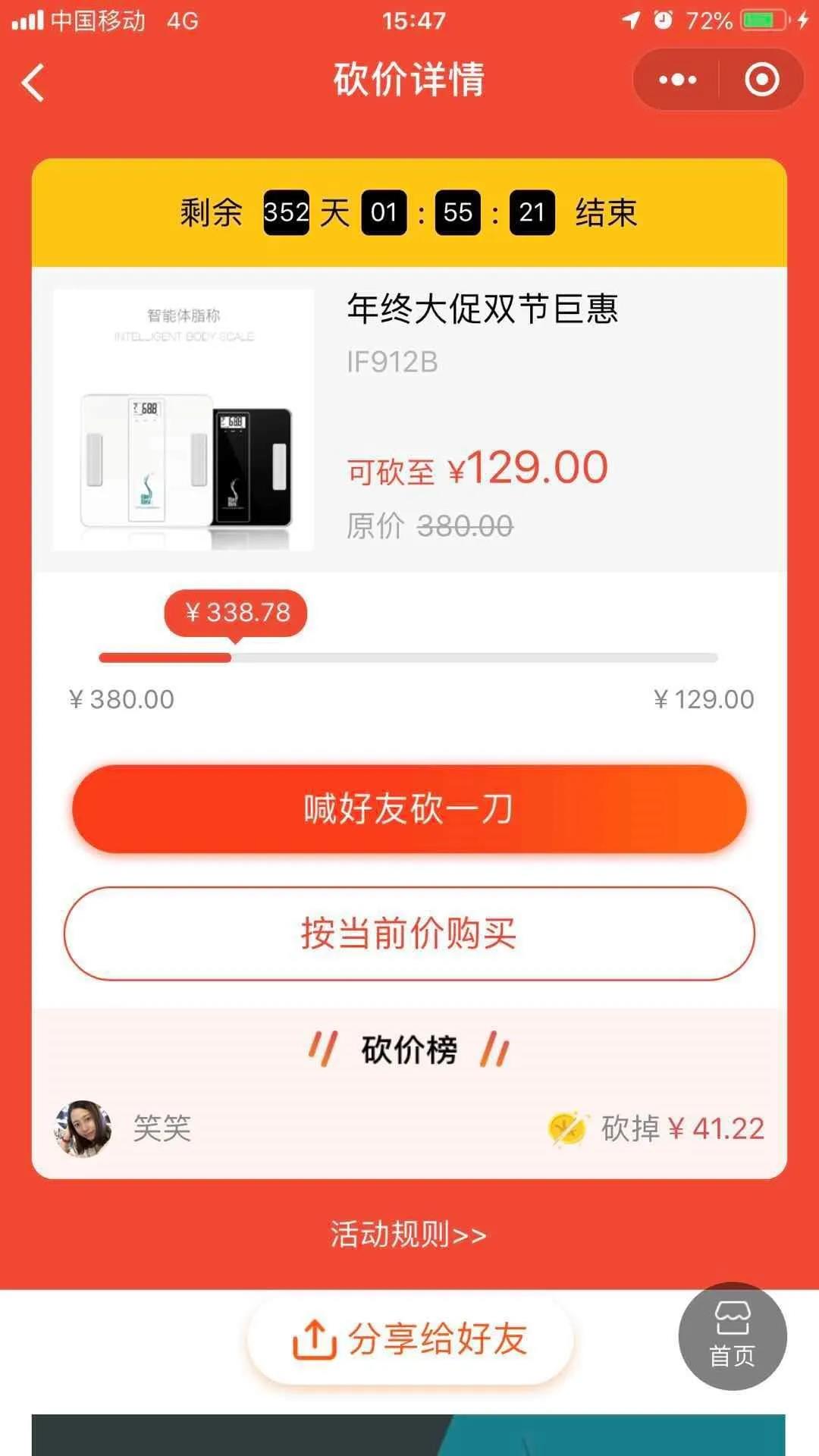The image size is (819, 1456).
Task: Go to 首页 via the floating button
Action: tap(732, 1336)
